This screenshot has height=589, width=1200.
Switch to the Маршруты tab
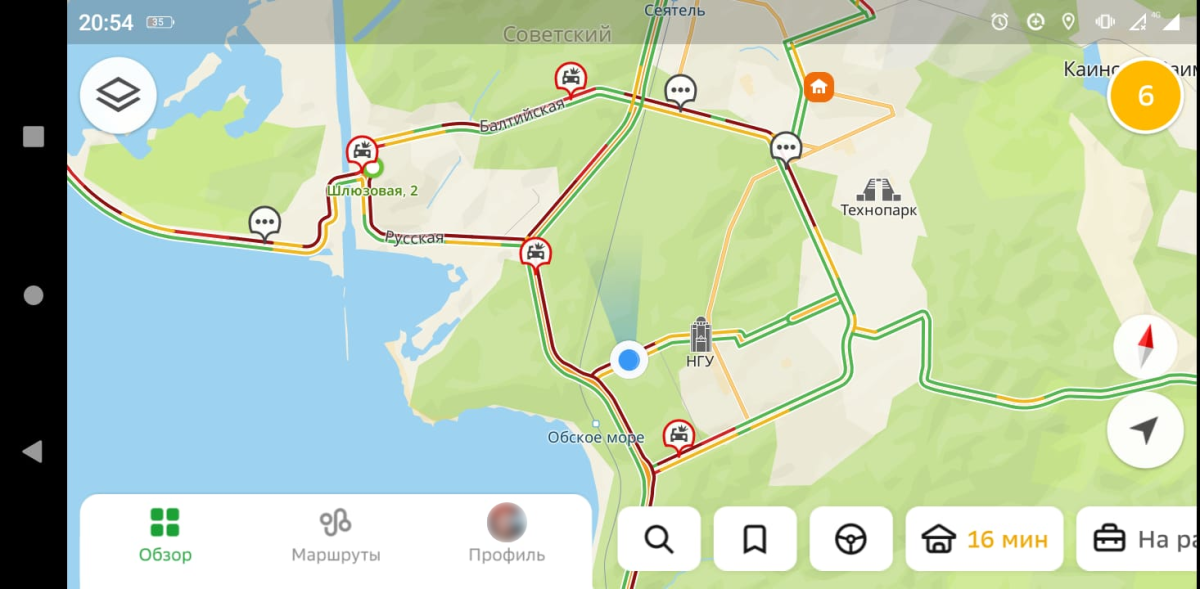tap(336, 535)
